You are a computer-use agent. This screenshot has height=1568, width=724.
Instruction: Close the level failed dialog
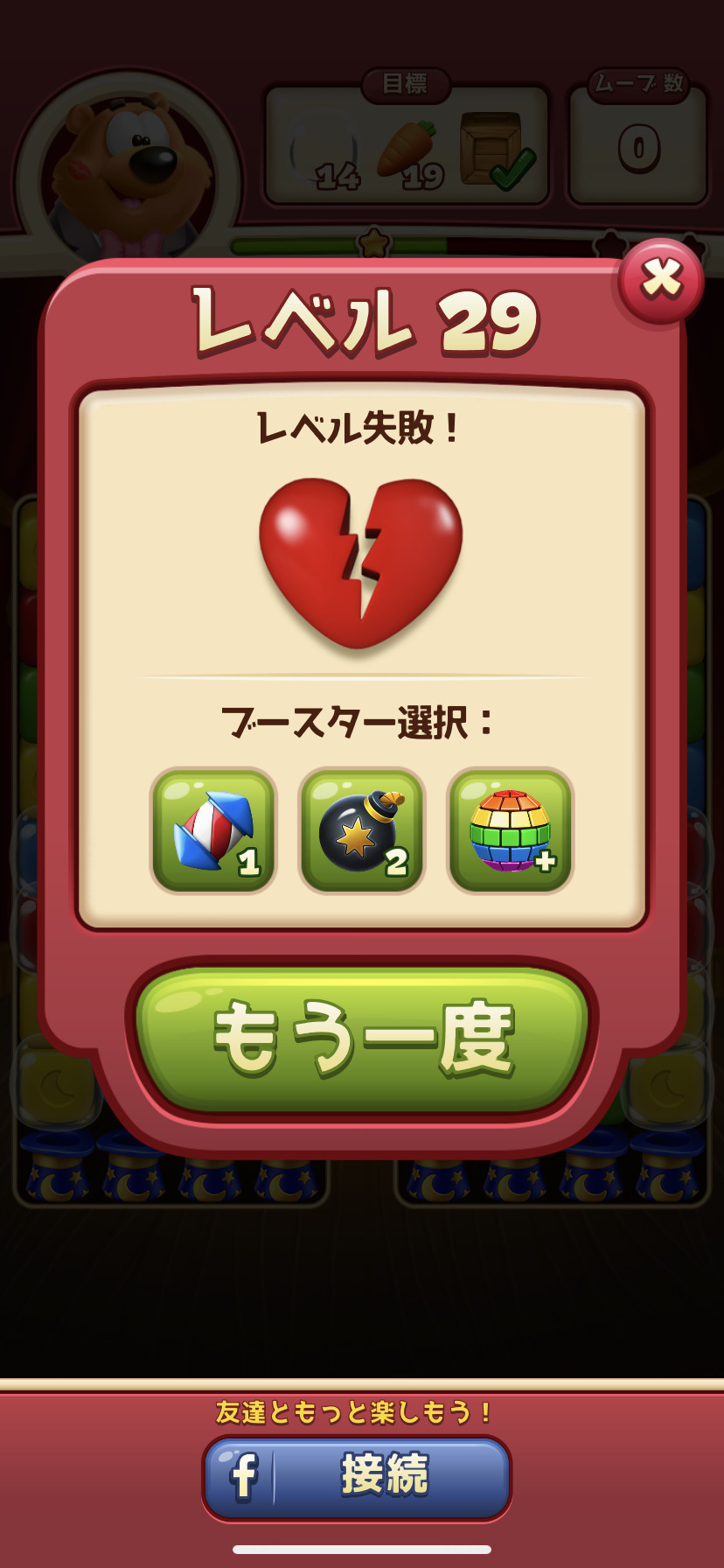click(661, 281)
